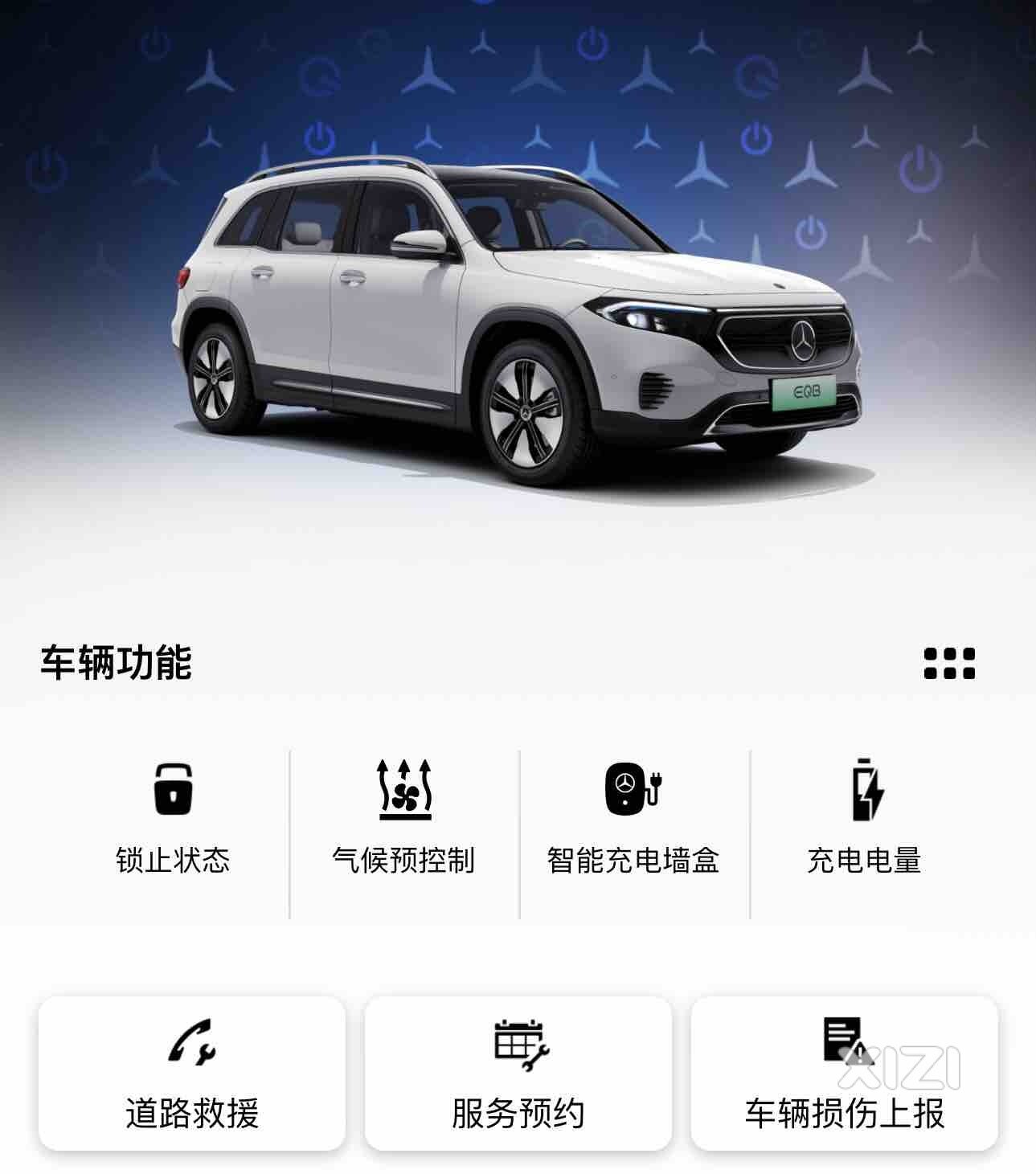Open 服务预约 service appointment

tap(518, 1074)
